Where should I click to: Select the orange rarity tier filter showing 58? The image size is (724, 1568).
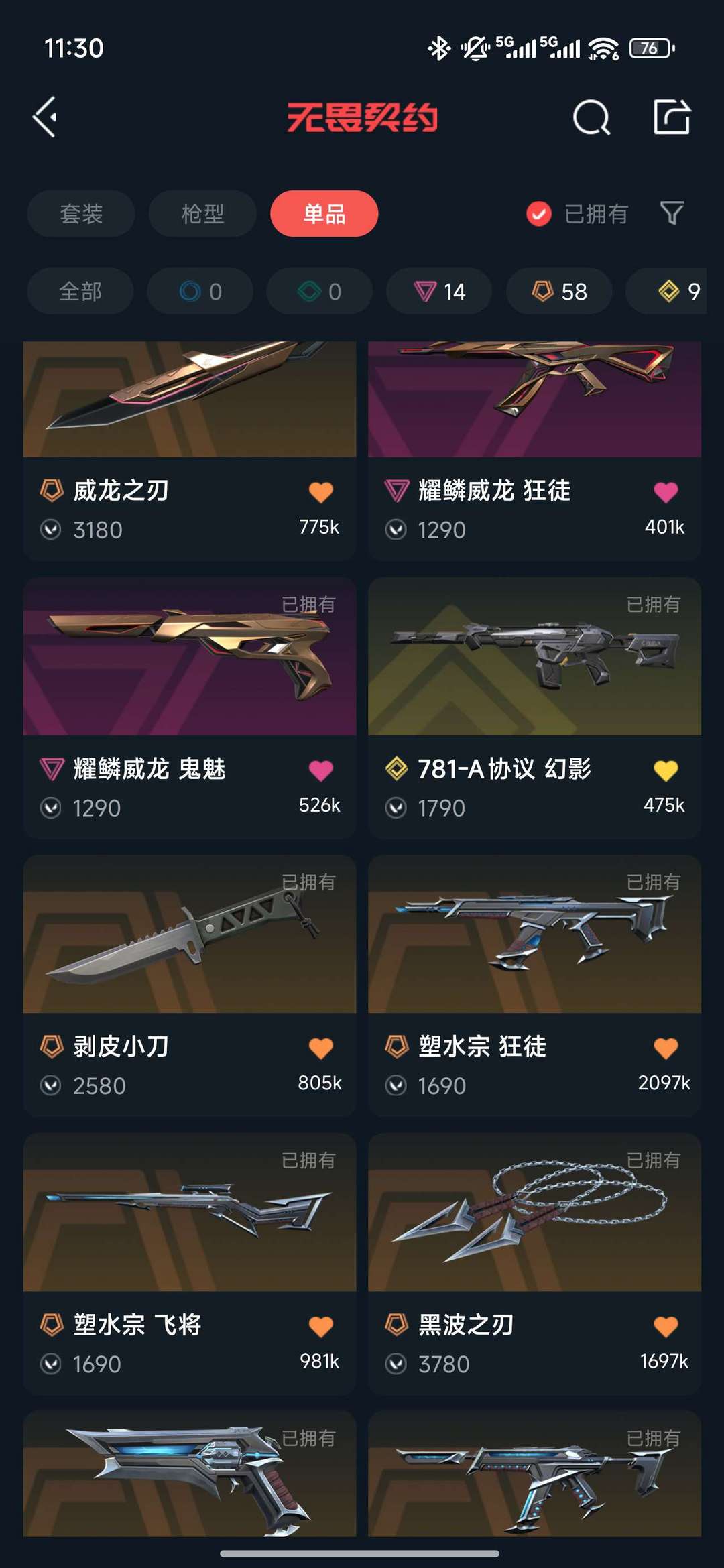[559, 292]
